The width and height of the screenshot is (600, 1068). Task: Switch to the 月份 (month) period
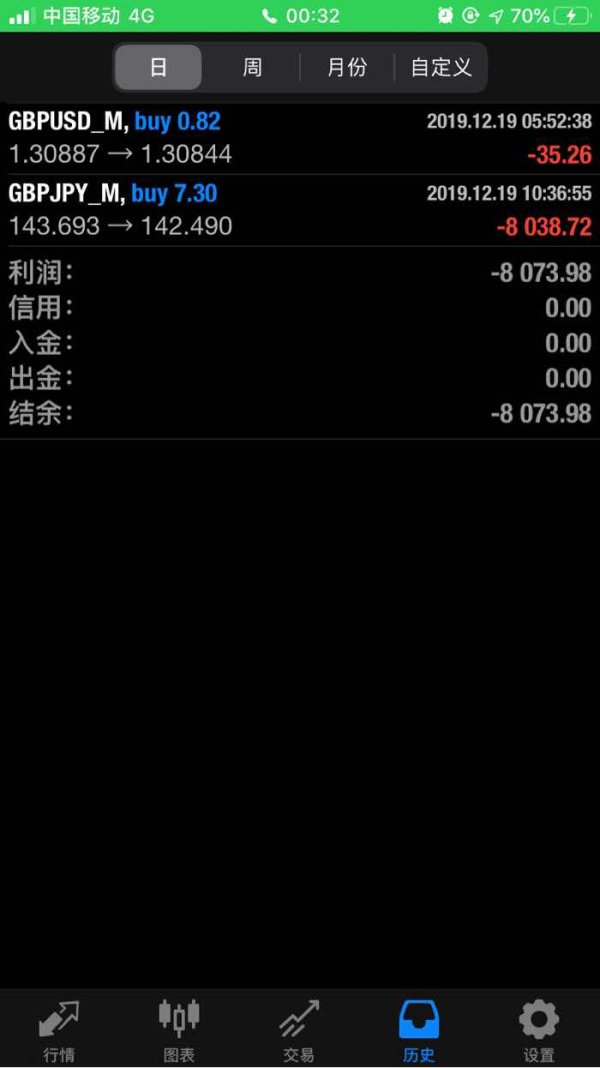click(x=347, y=67)
